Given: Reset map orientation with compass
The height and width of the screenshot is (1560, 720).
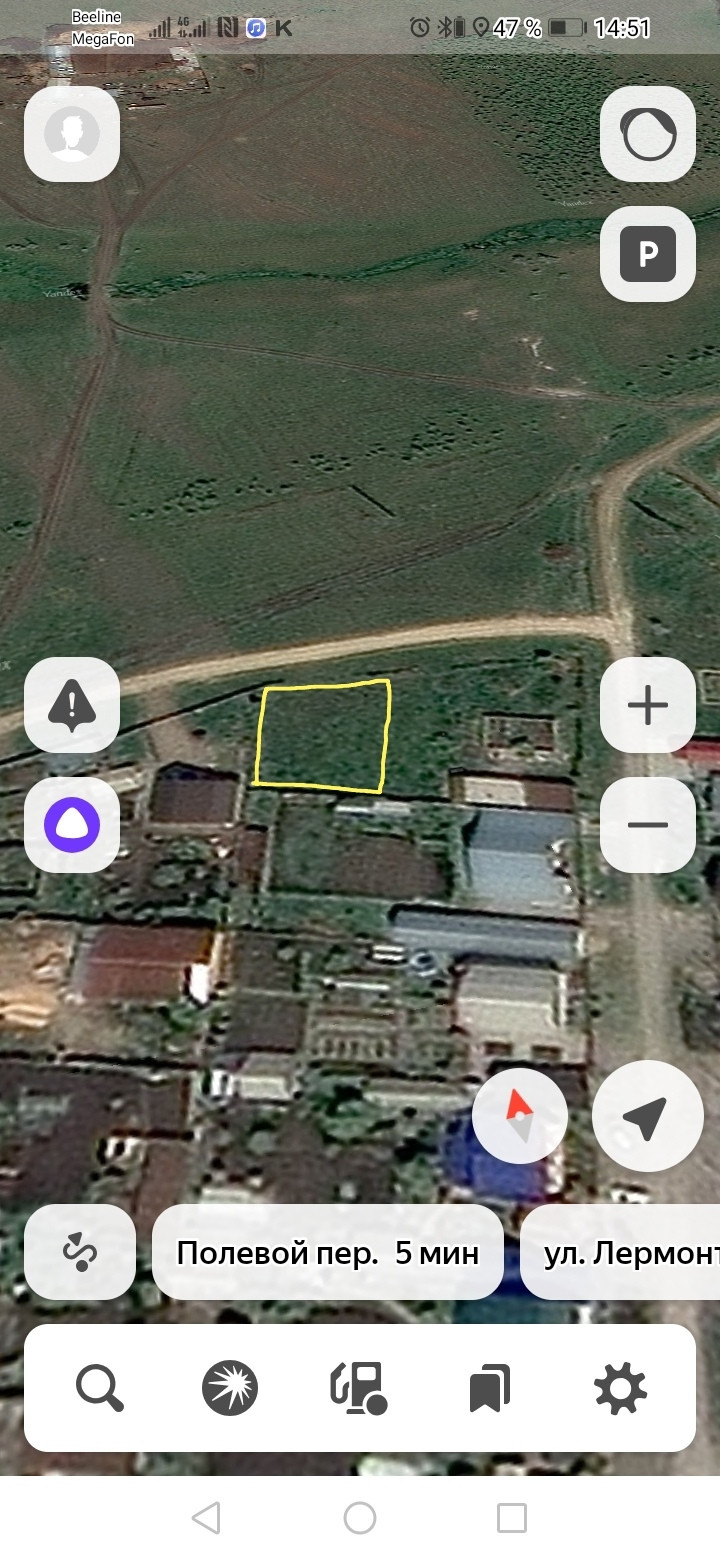Looking at the screenshot, I should click(x=520, y=1116).
